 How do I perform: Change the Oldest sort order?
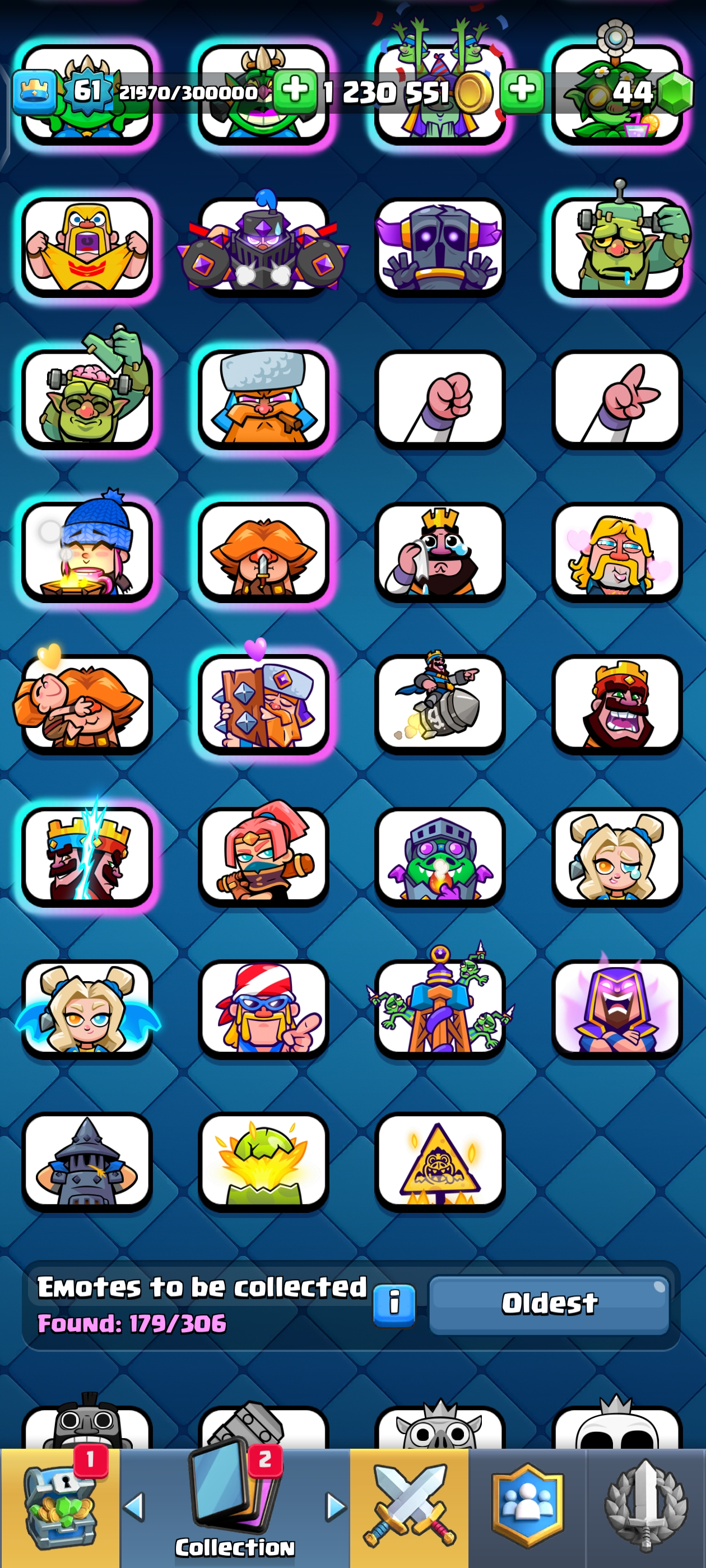pos(549,1303)
